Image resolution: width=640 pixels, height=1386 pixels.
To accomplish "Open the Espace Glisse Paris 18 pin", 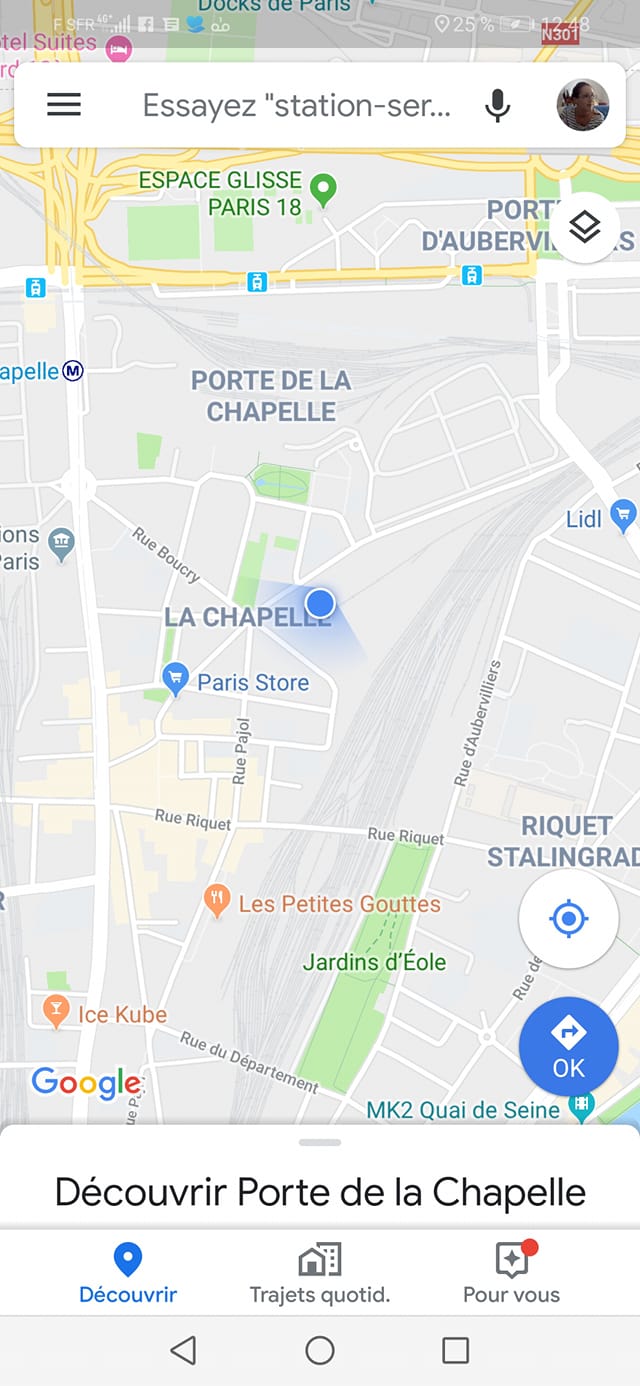I will click(323, 188).
